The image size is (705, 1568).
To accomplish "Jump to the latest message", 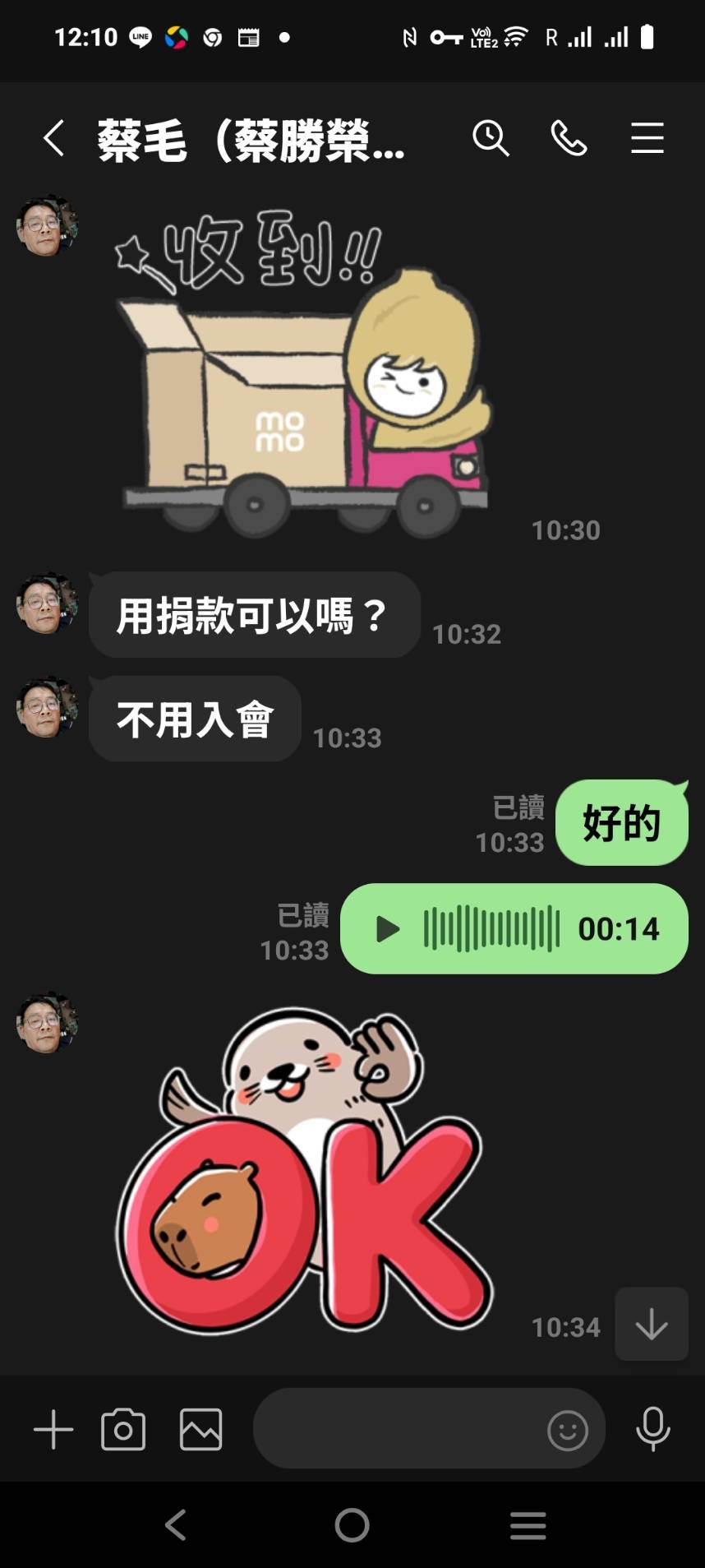I will pos(652,1324).
